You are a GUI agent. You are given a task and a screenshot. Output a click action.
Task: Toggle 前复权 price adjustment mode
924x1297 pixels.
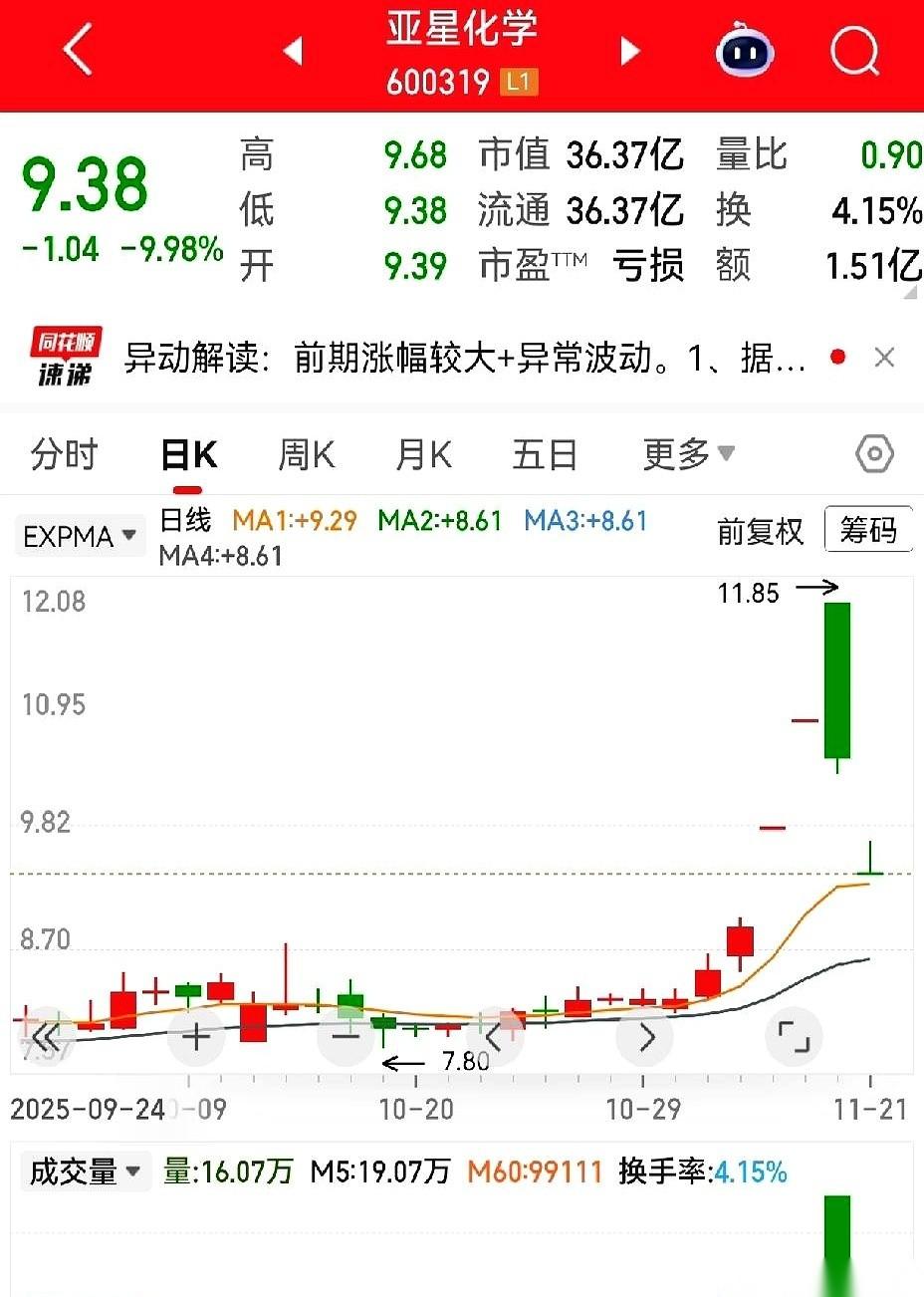coord(762,533)
